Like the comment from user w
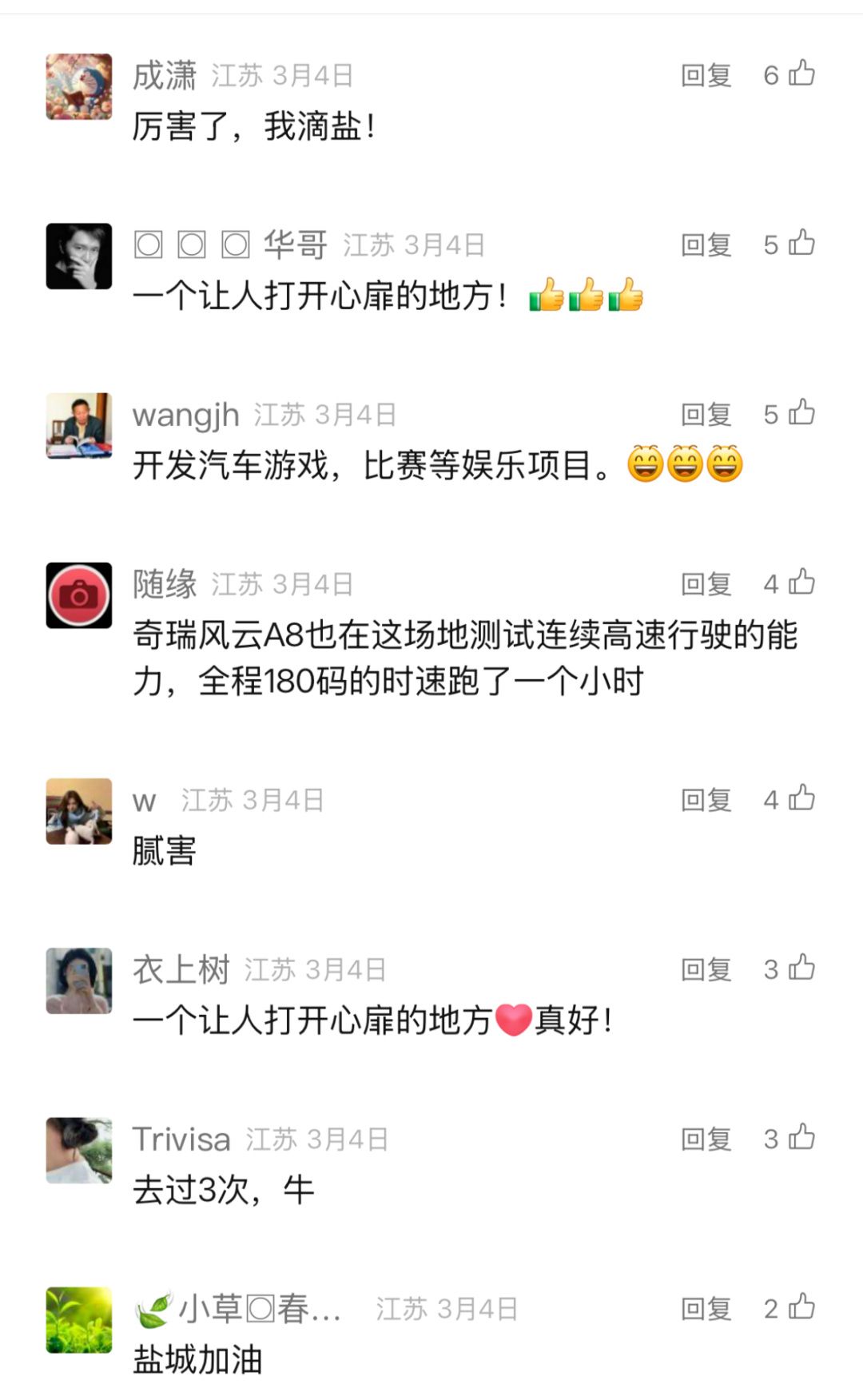Screen dimensions: 863x1400 (x=801, y=798)
